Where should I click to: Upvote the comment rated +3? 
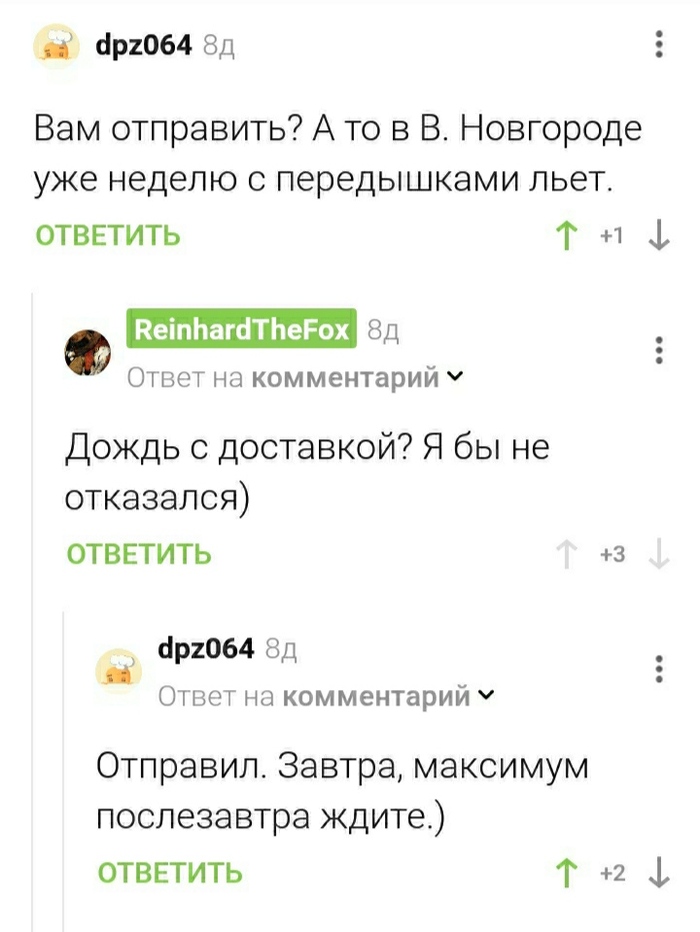[x=566, y=553]
